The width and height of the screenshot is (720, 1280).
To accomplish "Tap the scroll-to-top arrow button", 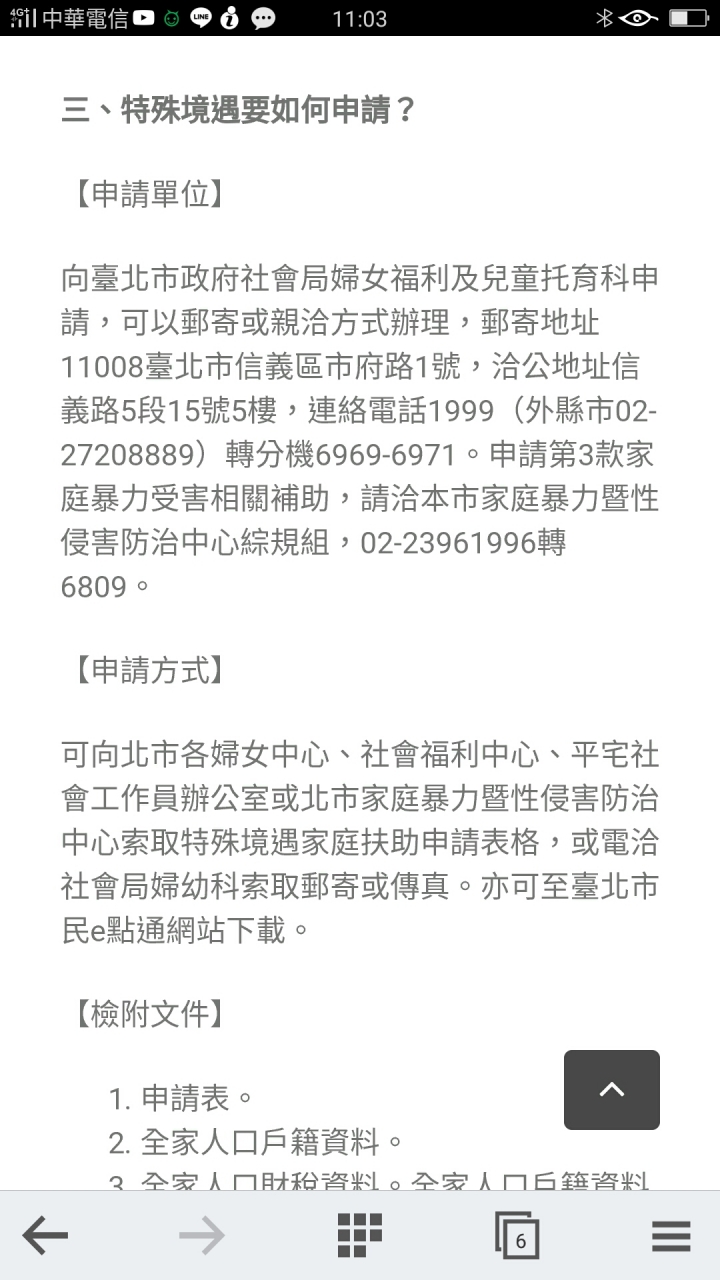I will pos(612,1090).
